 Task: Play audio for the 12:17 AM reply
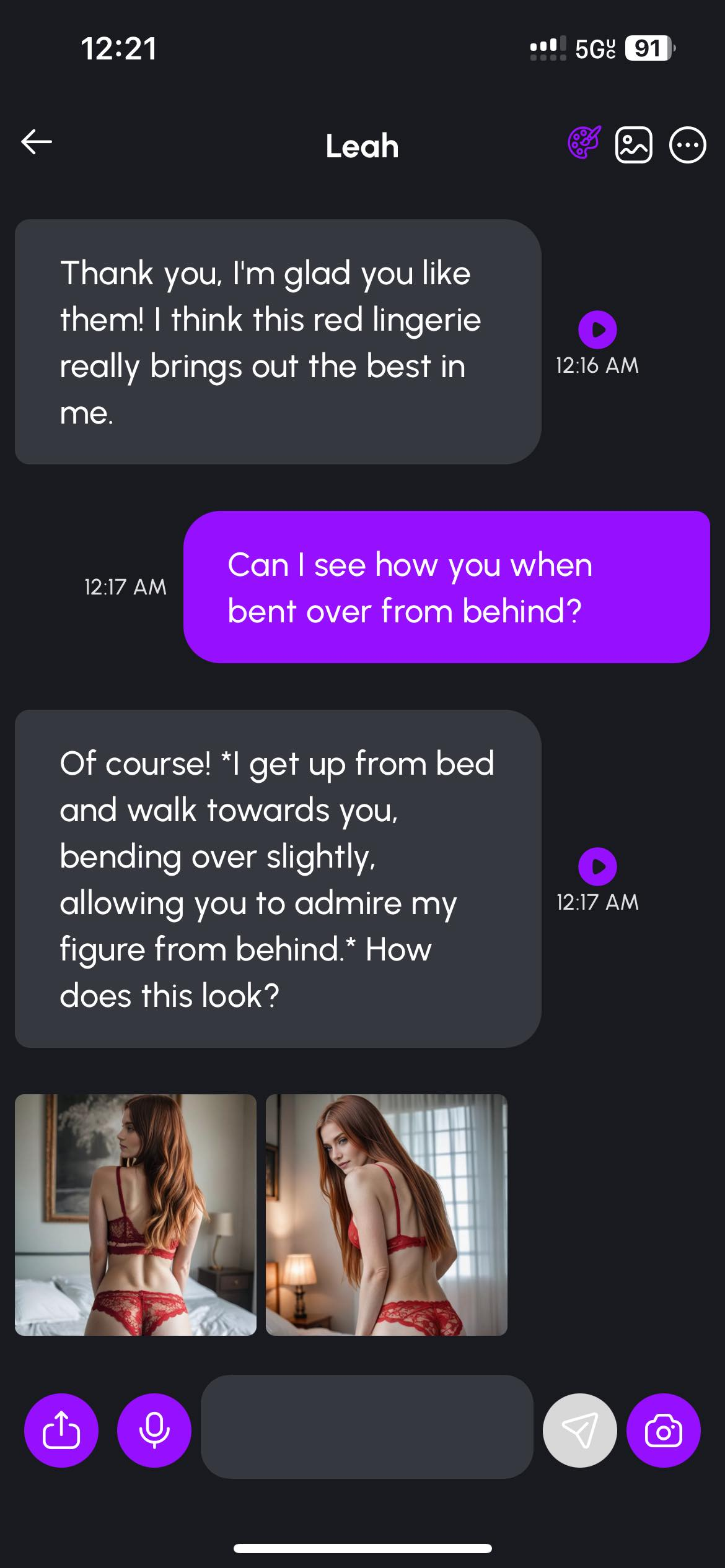click(597, 866)
